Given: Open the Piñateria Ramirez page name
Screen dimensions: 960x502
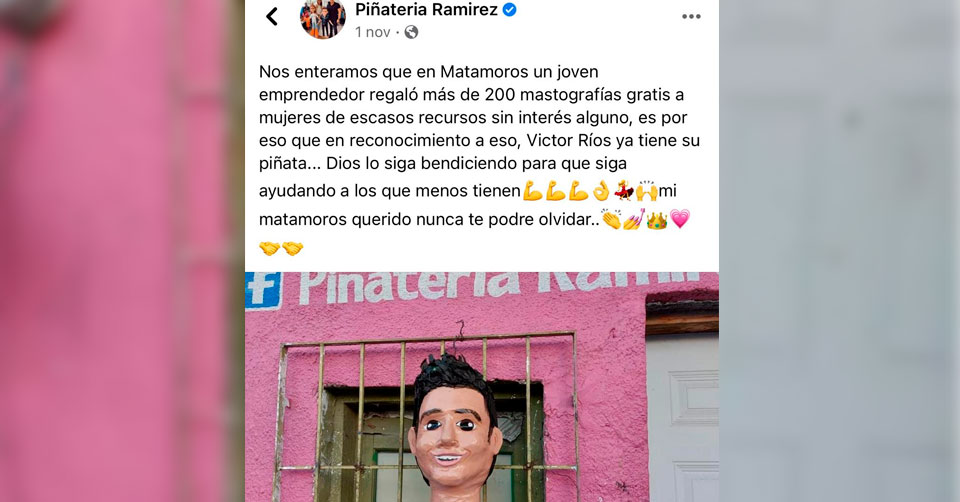Looking at the screenshot, I should pyautogui.click(x=427, y=10).
